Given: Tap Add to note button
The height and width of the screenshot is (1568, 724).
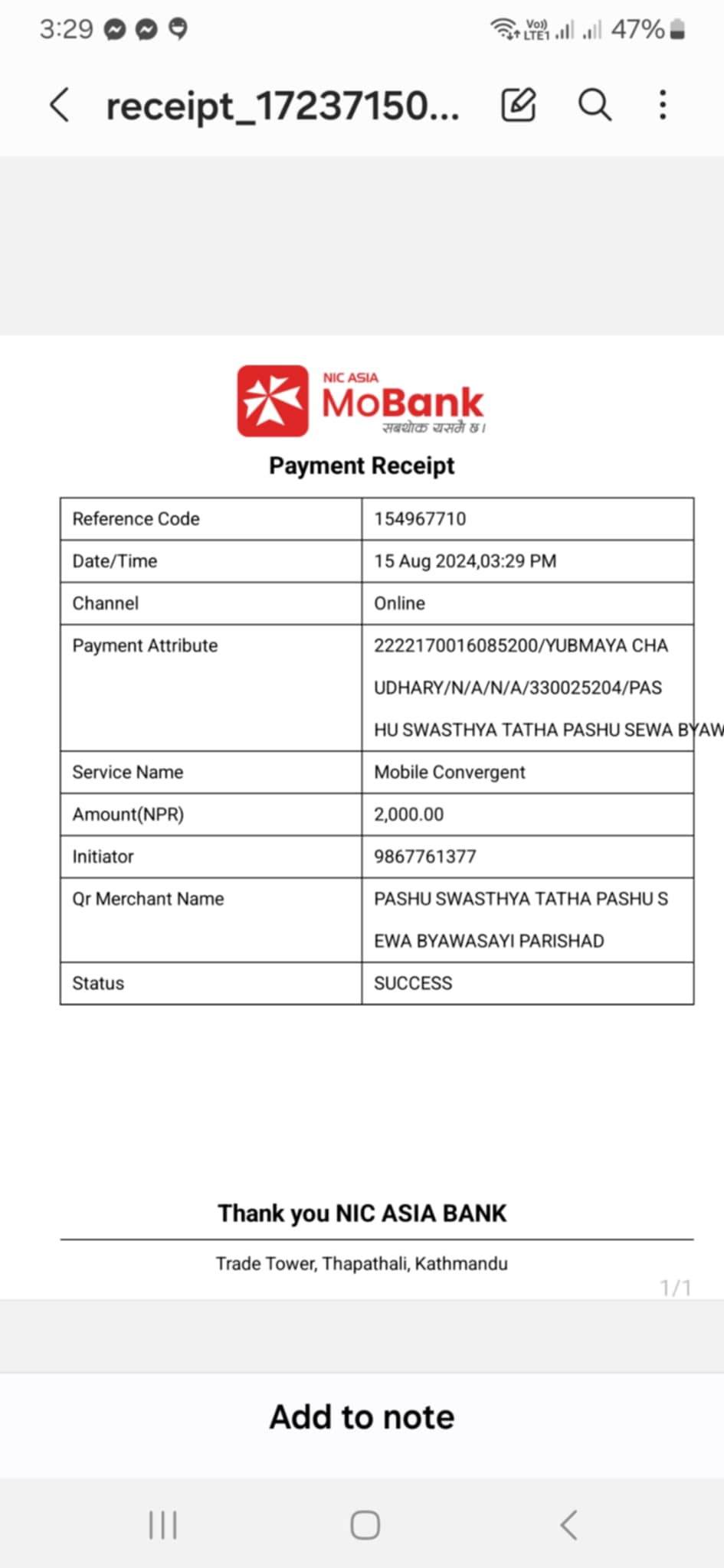Looking at the screenshot, I should coord(362,1417).
